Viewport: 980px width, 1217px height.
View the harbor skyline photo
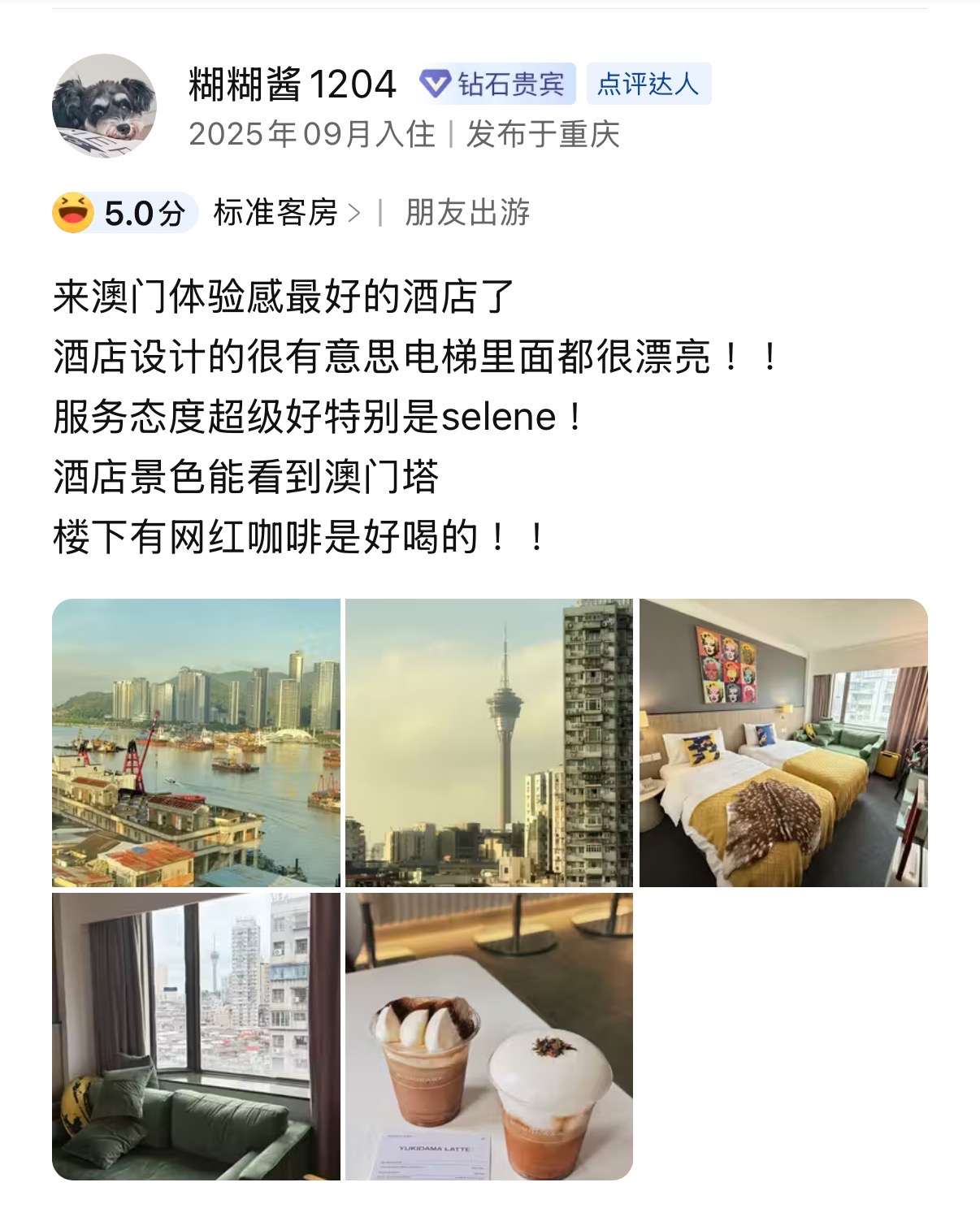[x=196, y=743]
